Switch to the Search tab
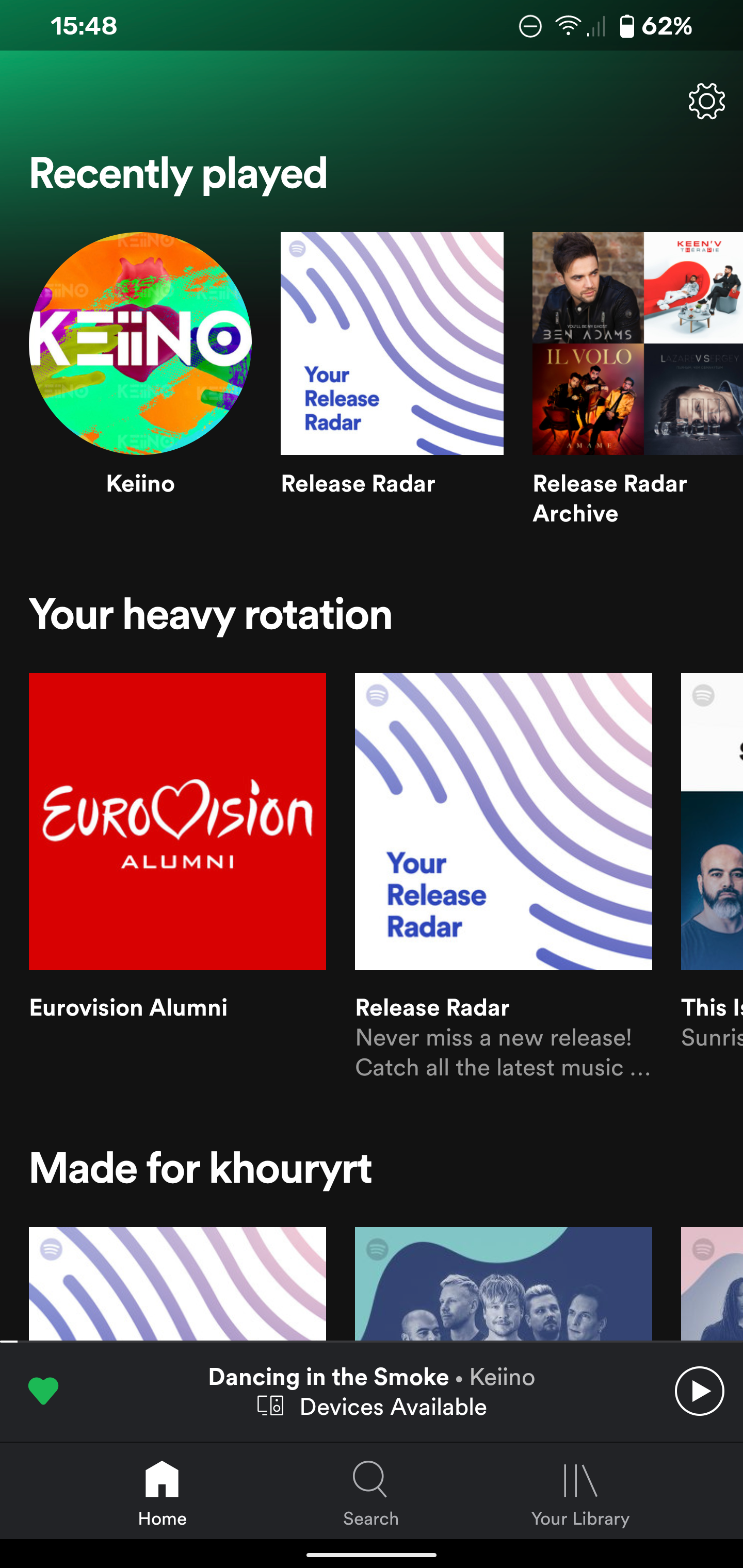 tap(370, 1493)
